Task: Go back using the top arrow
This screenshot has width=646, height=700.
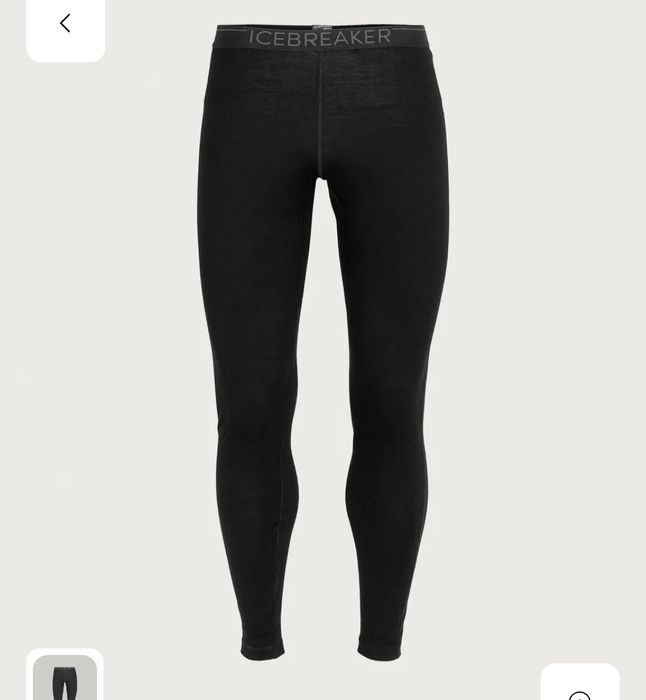Action: 65,24
